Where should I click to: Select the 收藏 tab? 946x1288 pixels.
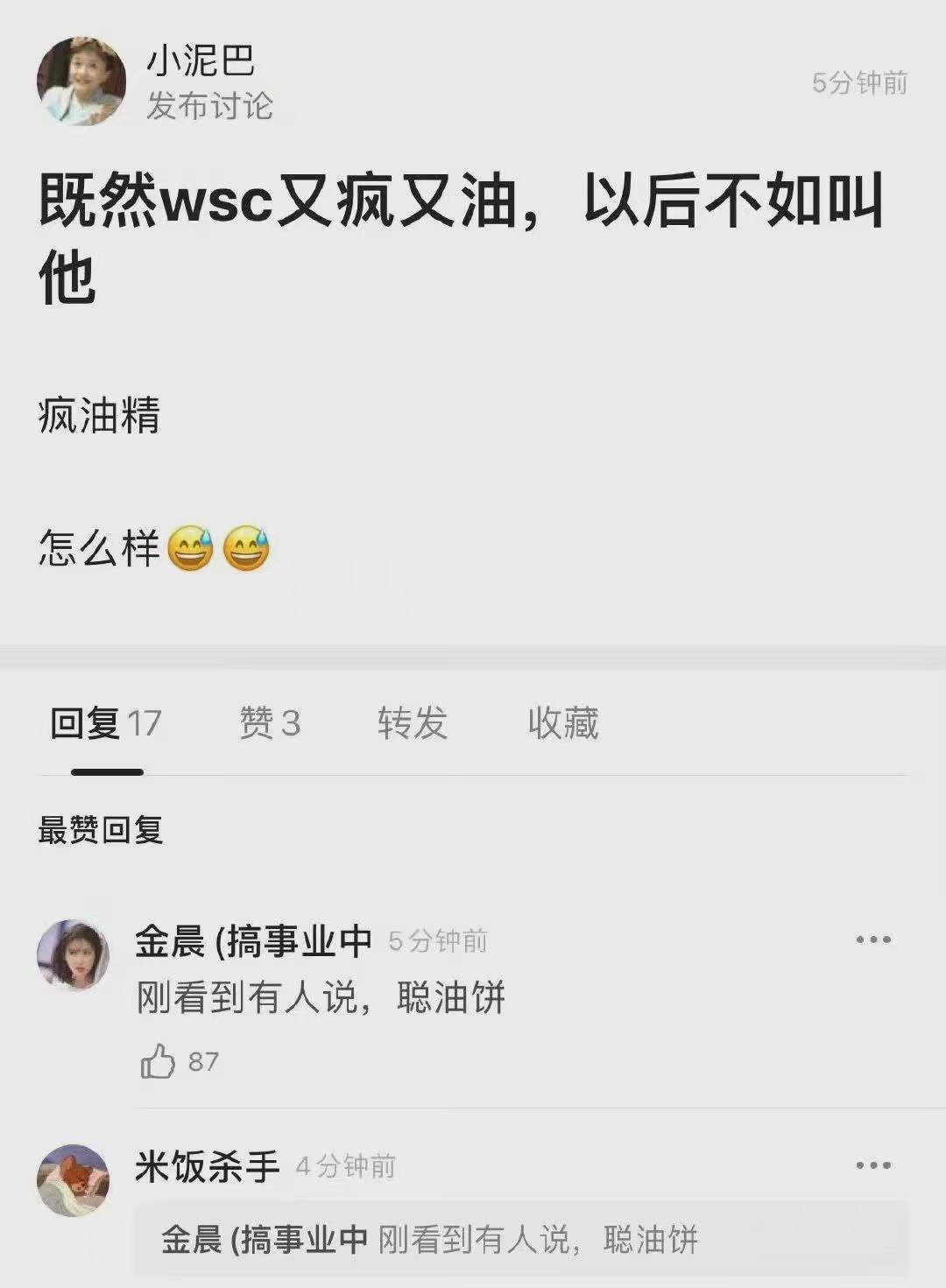click(563, 724)
